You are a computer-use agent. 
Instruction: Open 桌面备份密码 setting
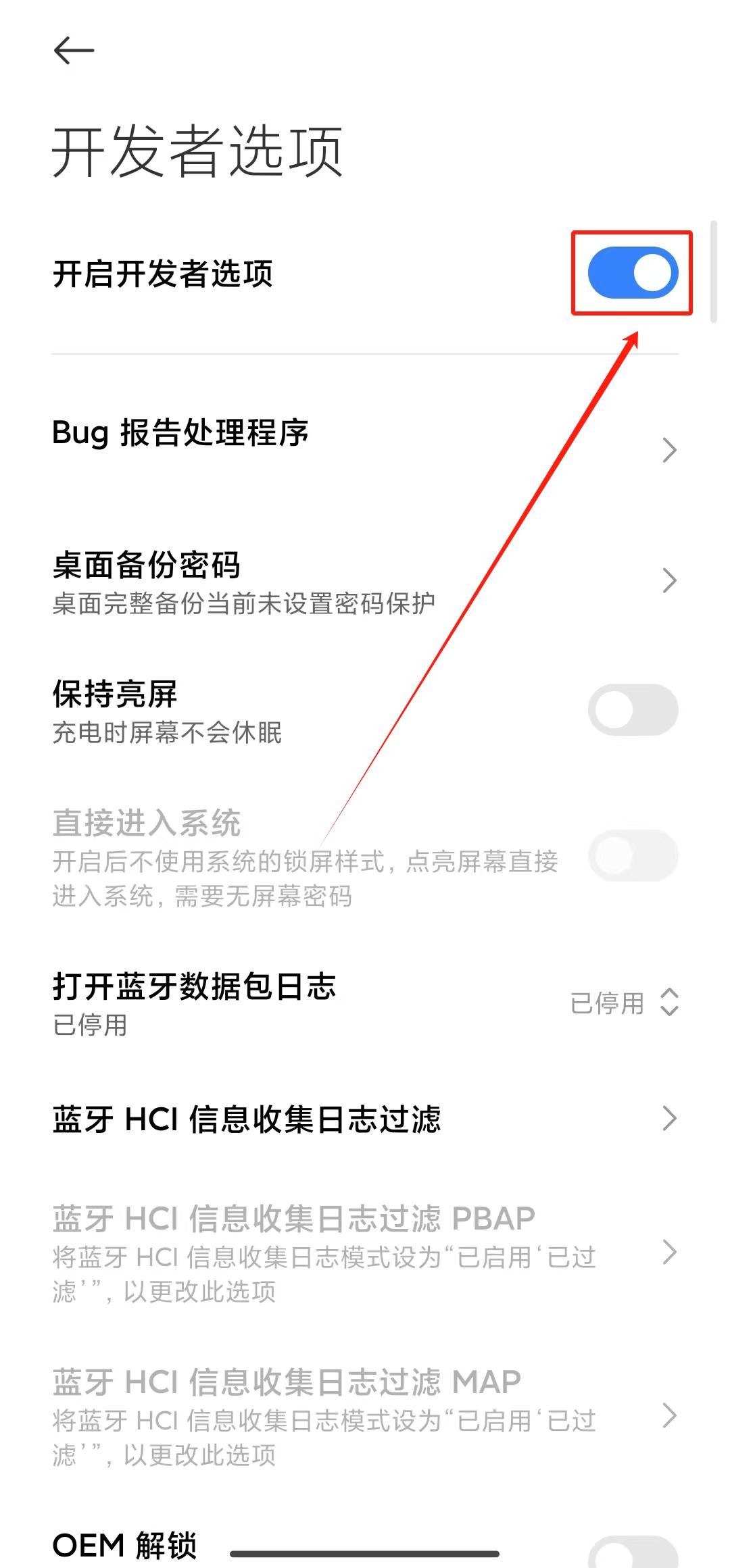[365, 582]
